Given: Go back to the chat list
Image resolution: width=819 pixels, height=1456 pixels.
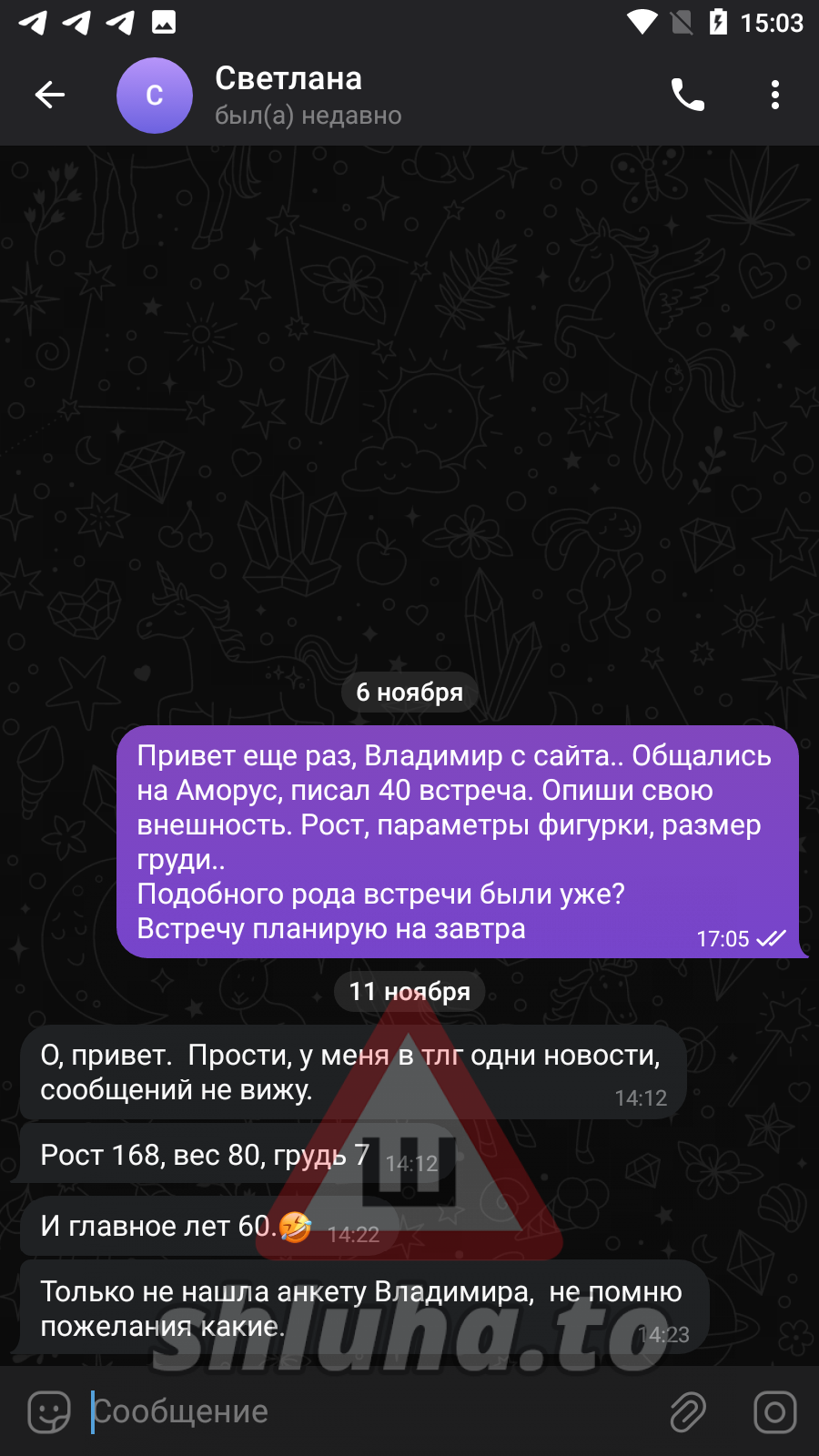Looking at the screenshot, I should pyautogui.click(x=50, y=95).
